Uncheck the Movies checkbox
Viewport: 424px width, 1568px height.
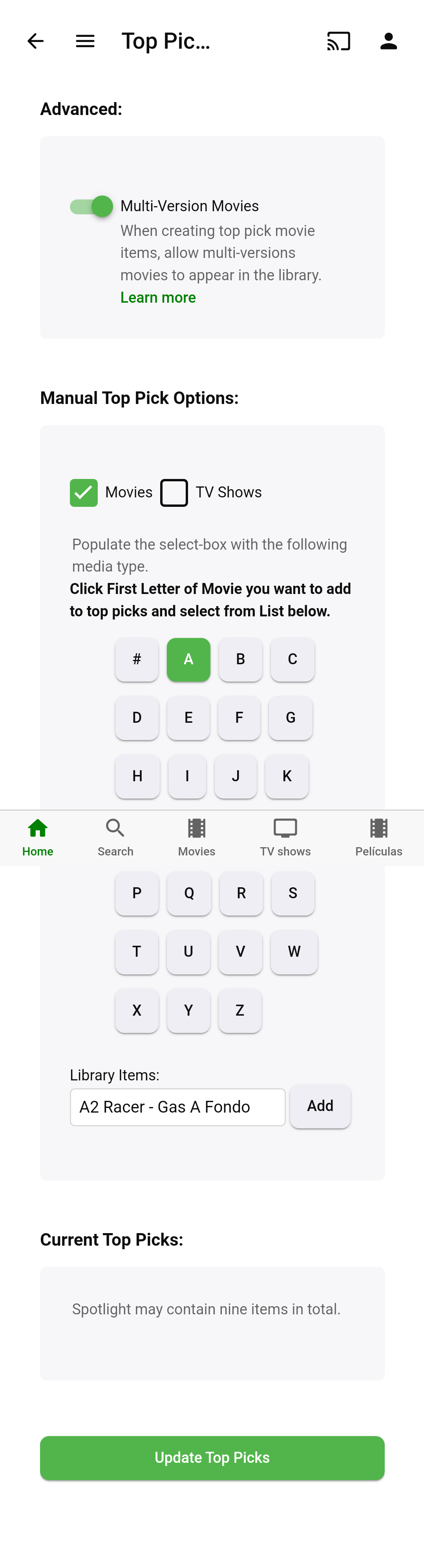pos(84,492)
